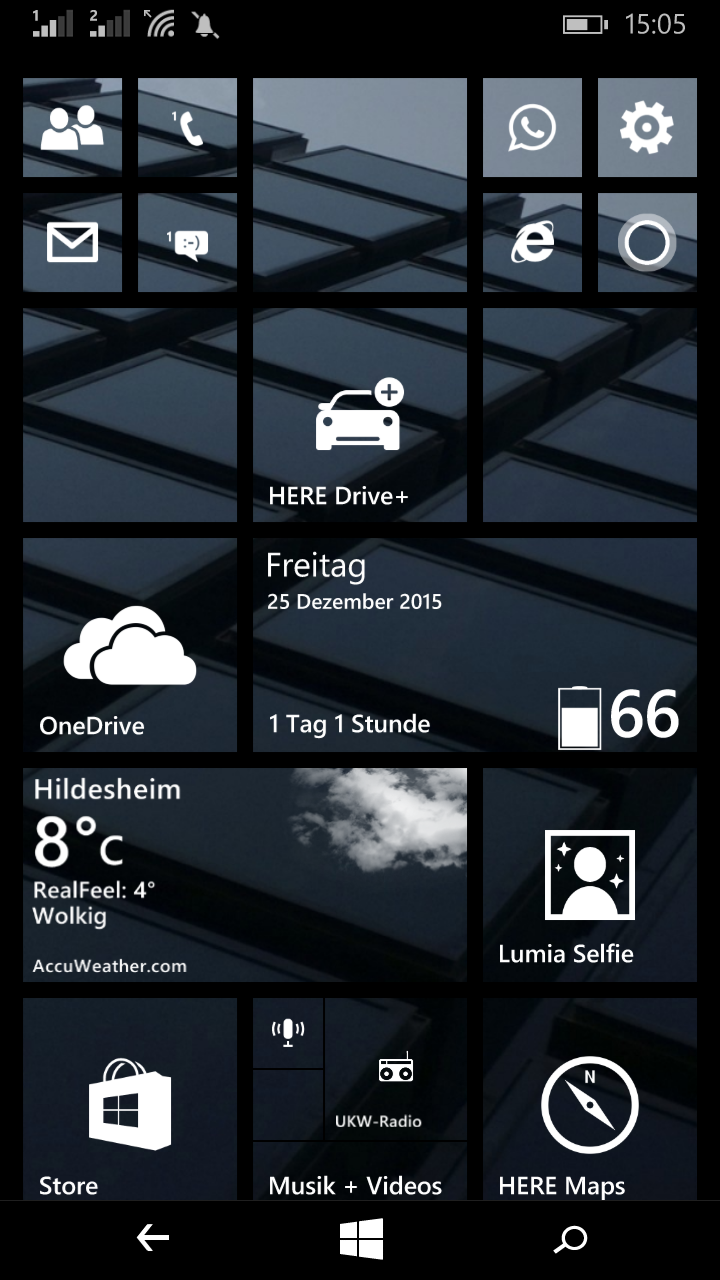Launch WhatsApp from its tile

tap(532, 127)
